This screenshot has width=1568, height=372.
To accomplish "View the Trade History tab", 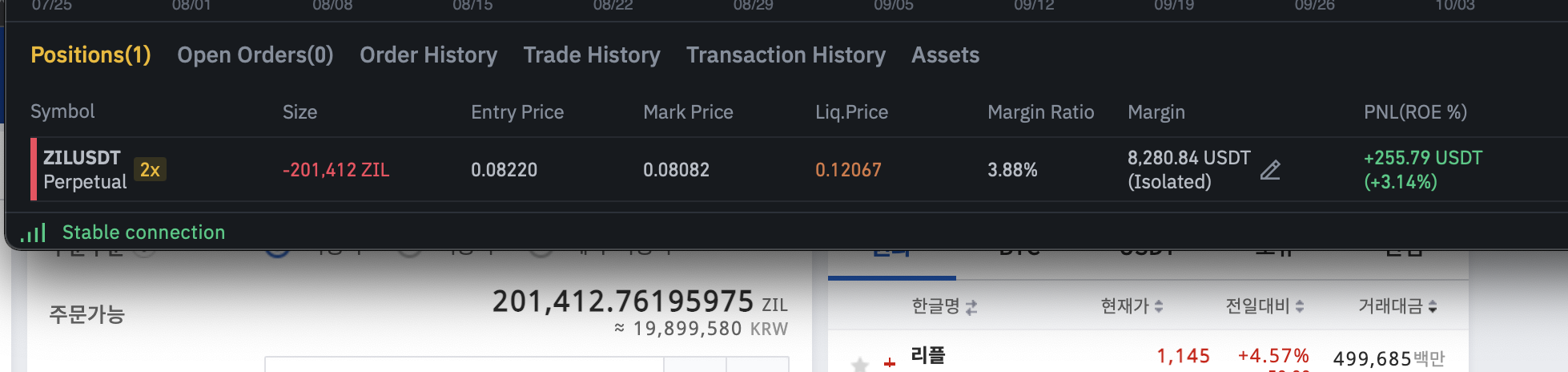I will pos(592,55).
